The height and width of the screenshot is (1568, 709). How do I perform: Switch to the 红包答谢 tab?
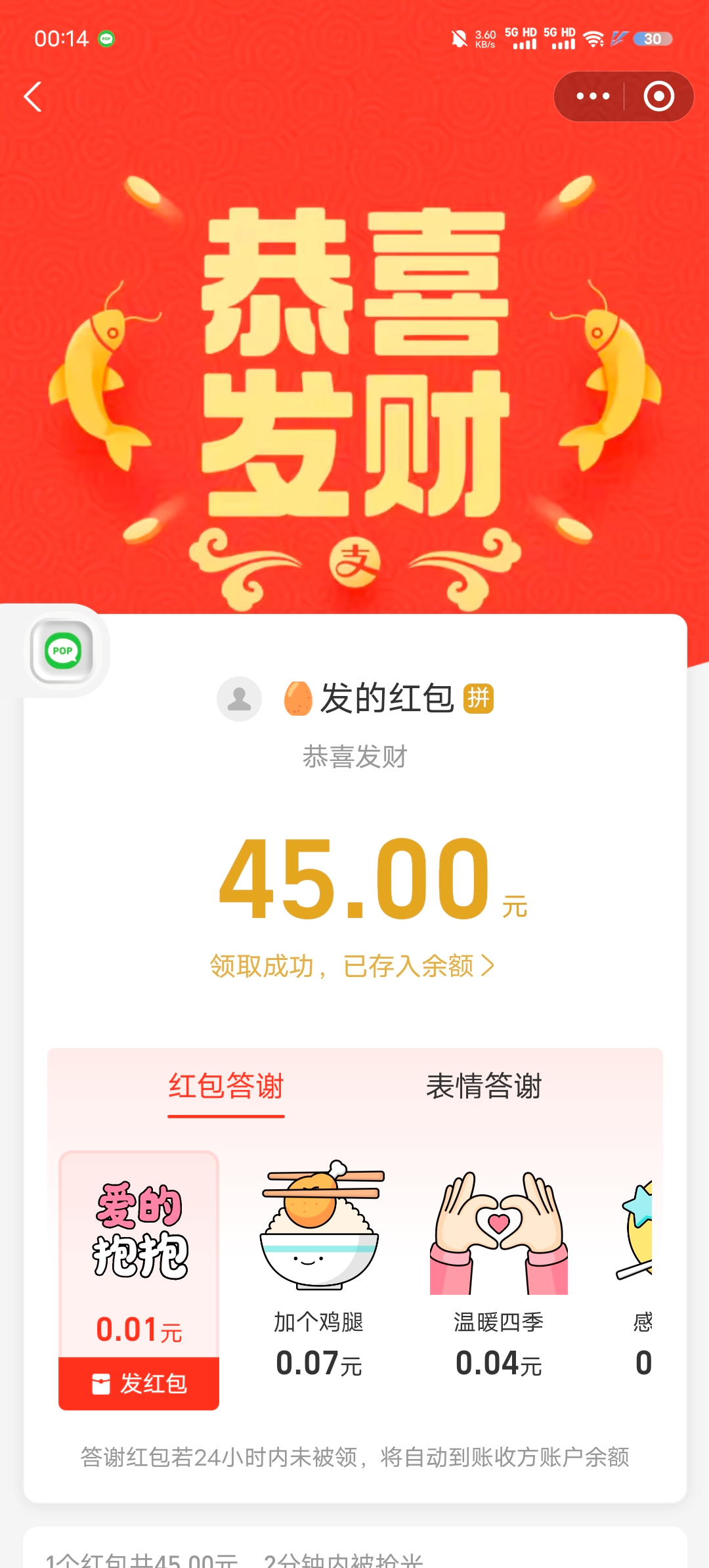(226, 1087)
